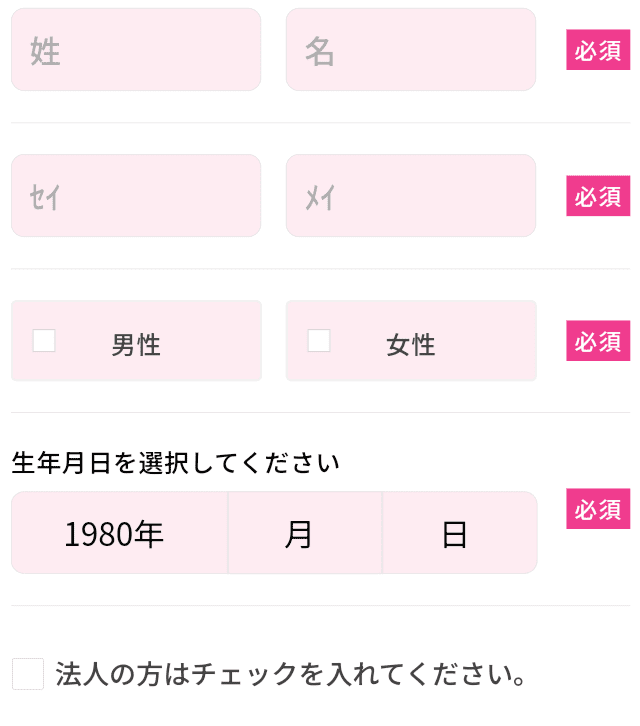This screenshot has width=640, height=726.
Task: Focus the セイ katakana surname field
Action: pos(136,196)
